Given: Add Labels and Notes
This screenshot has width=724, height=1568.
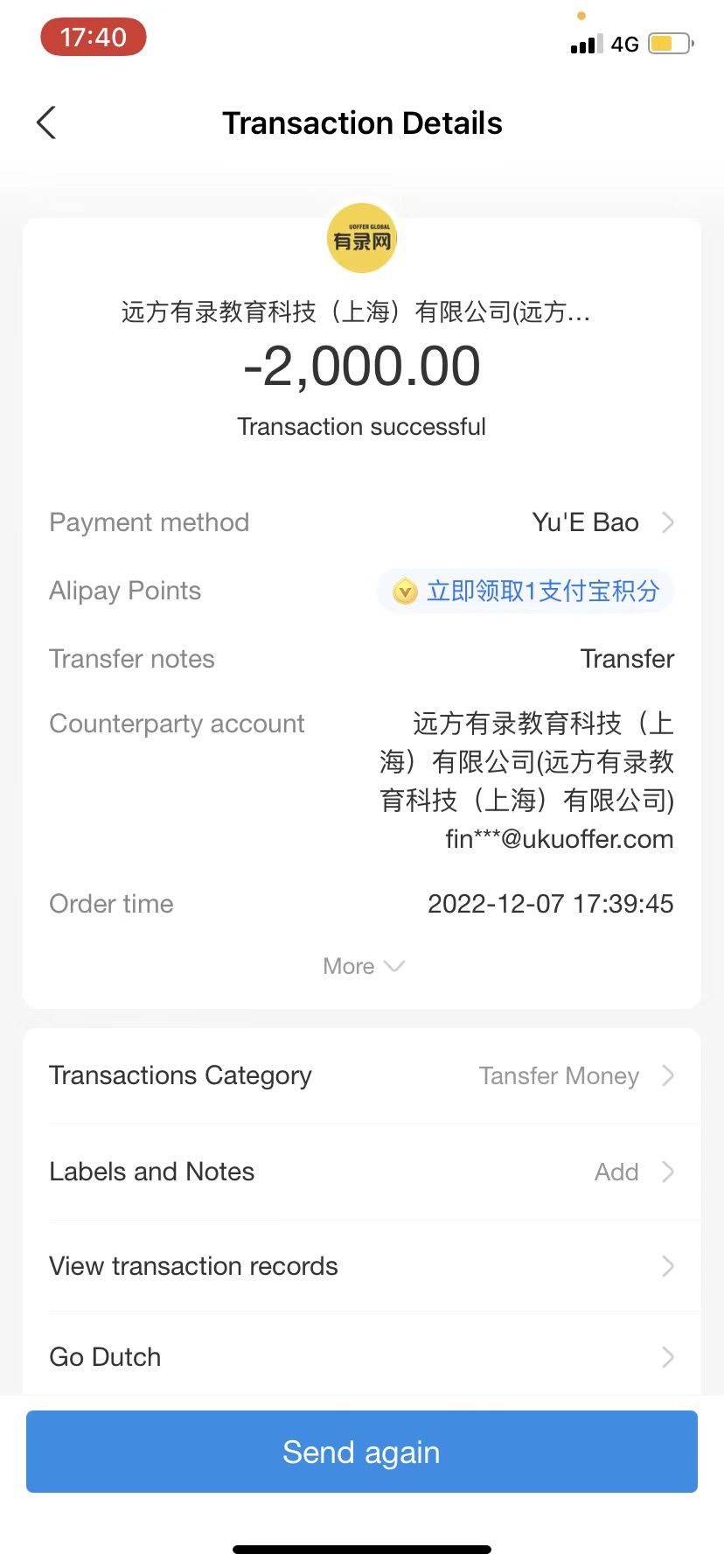Looking at the screenshot, I should pos(362,1172).
